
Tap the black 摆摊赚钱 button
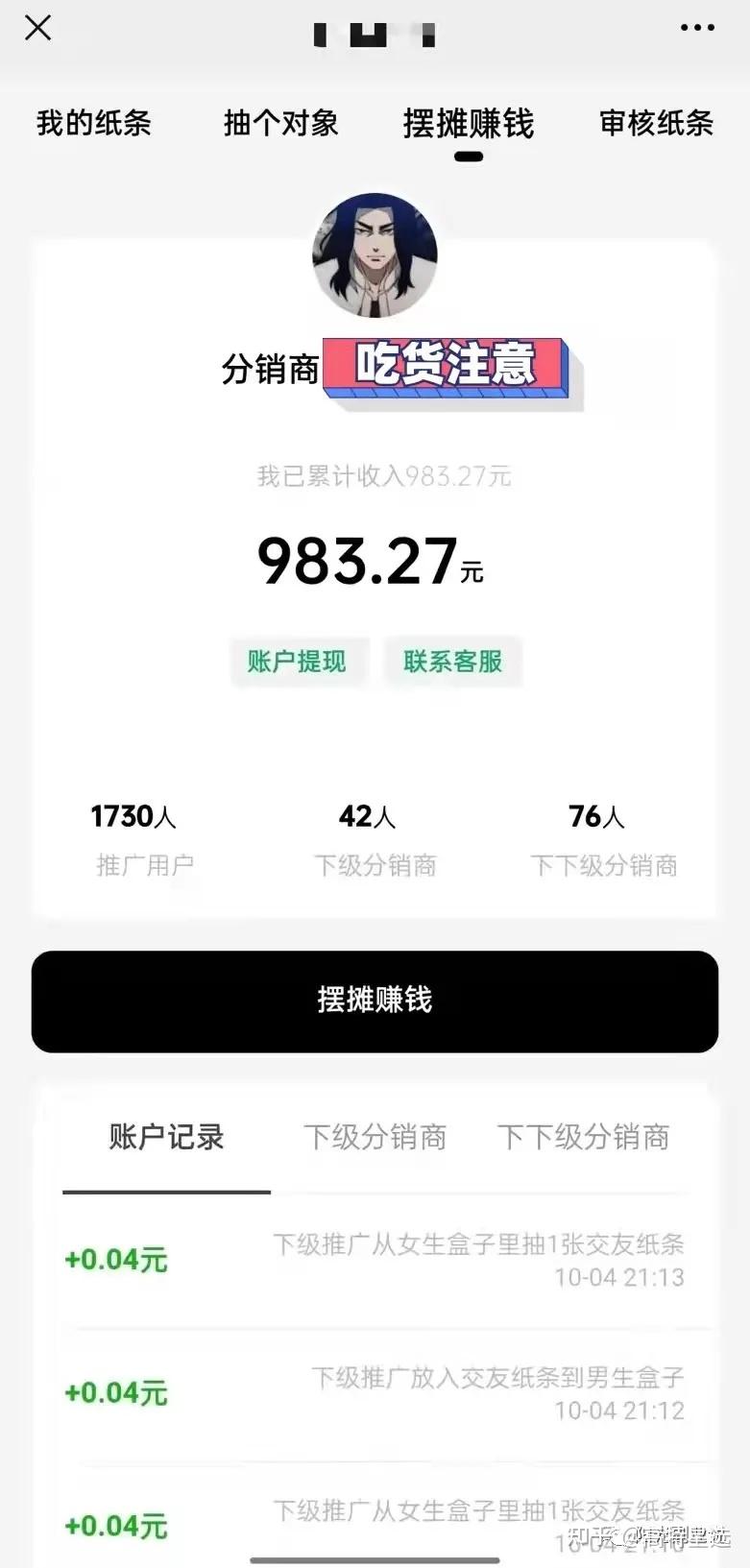click(375, 1001)
